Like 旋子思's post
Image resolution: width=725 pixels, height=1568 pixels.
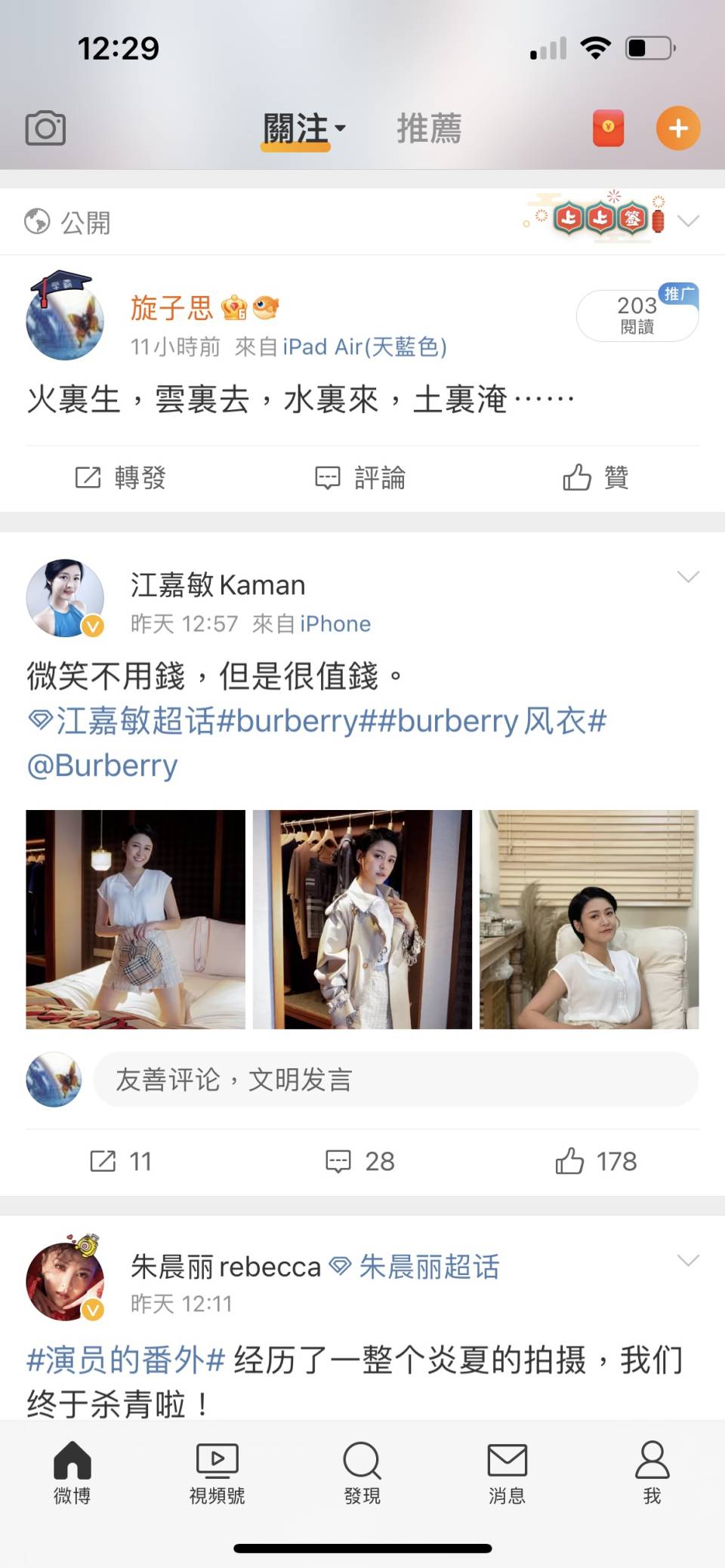click(x=596, y=477)
